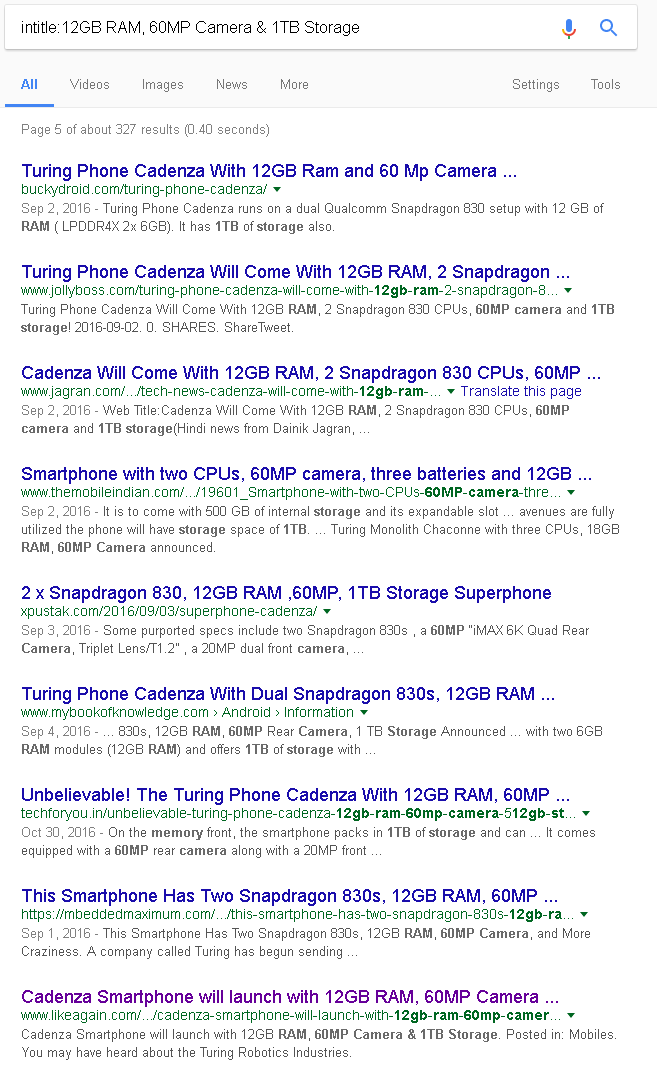Image resolution: width=657 pixels, height=1071 pixels.
Task: Open the jagran.com Cadenza result
Action: [310, 373]
